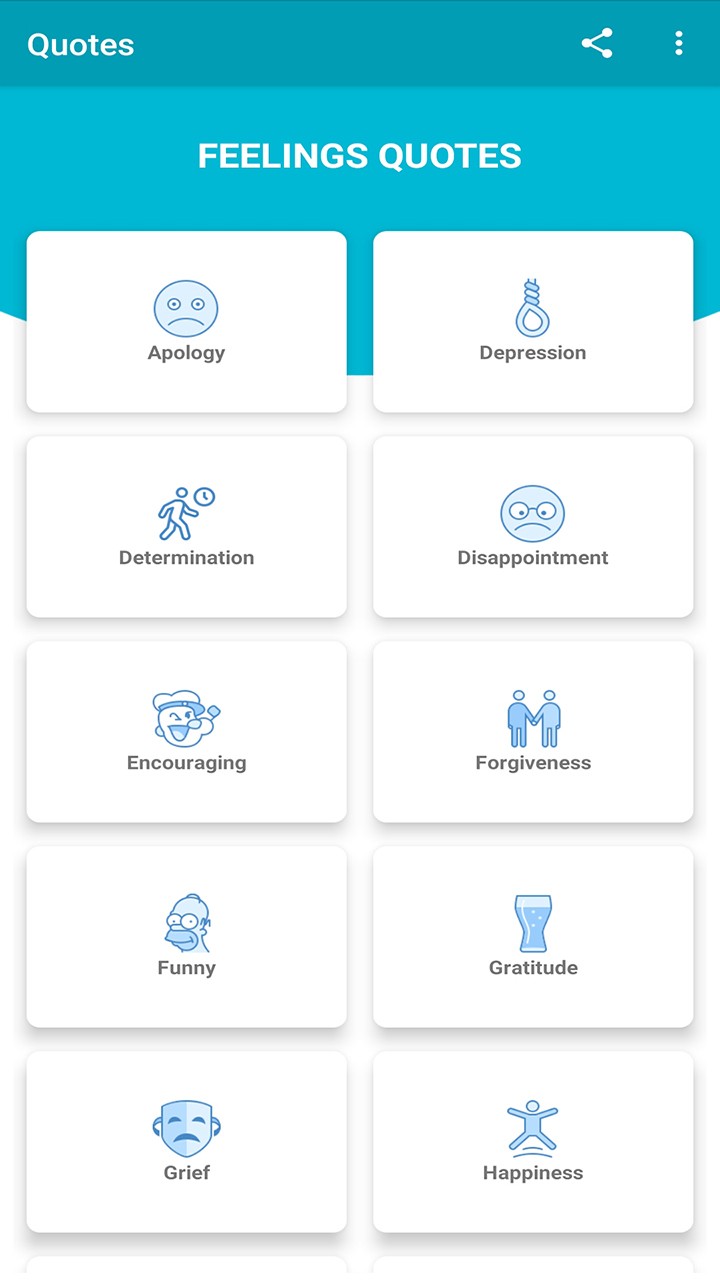
Task: Open the overflow menu
Action: tap(679, 44)
